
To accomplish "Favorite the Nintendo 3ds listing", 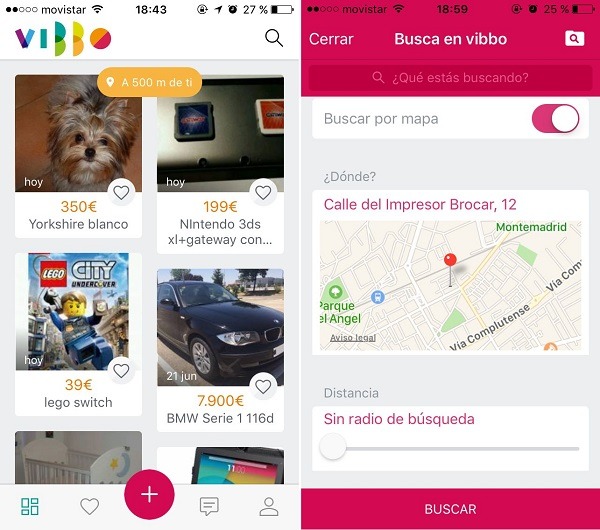I will 263,192.
